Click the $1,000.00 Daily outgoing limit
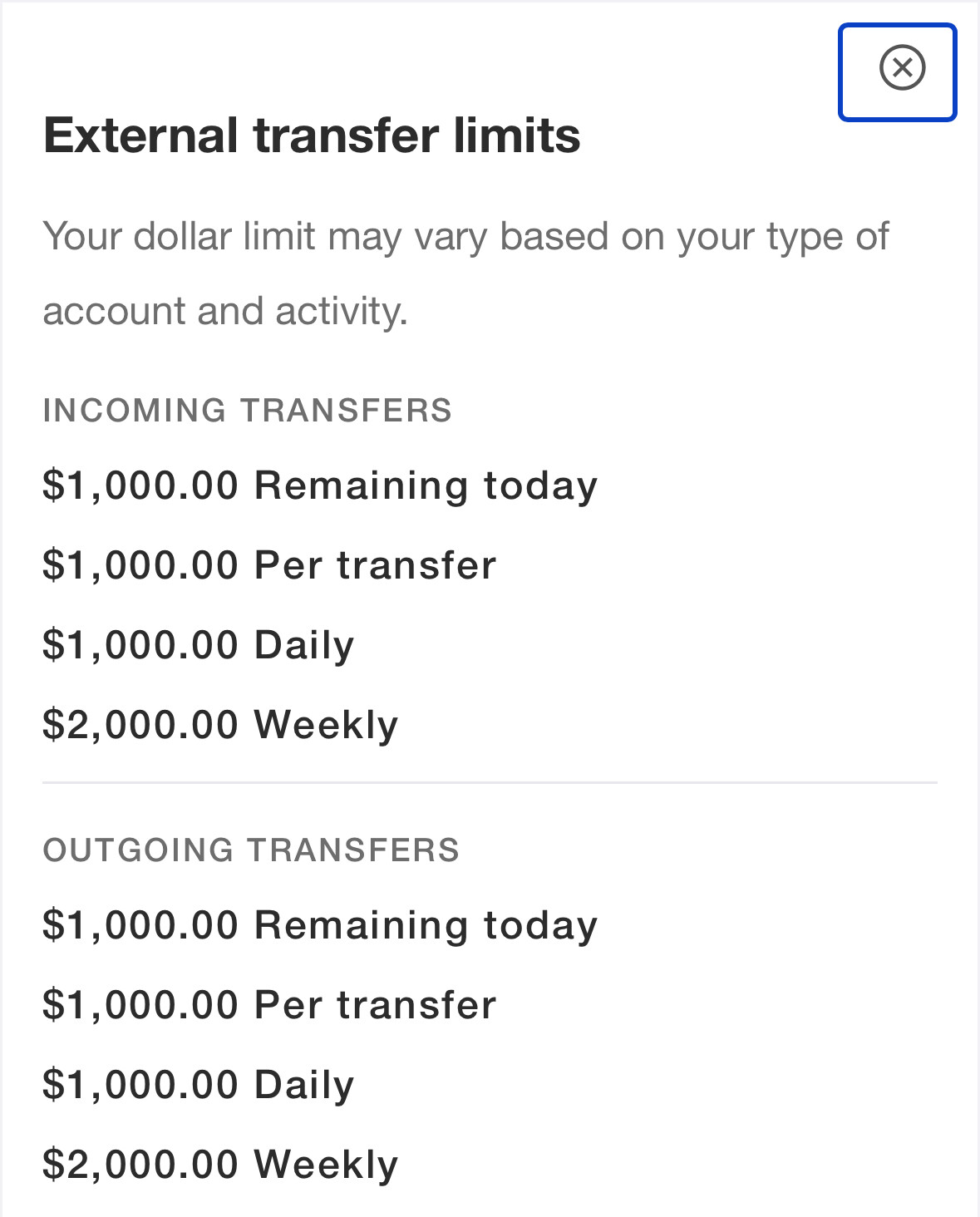Viewport: 980px width, 1217px height. pos(199,1082)
